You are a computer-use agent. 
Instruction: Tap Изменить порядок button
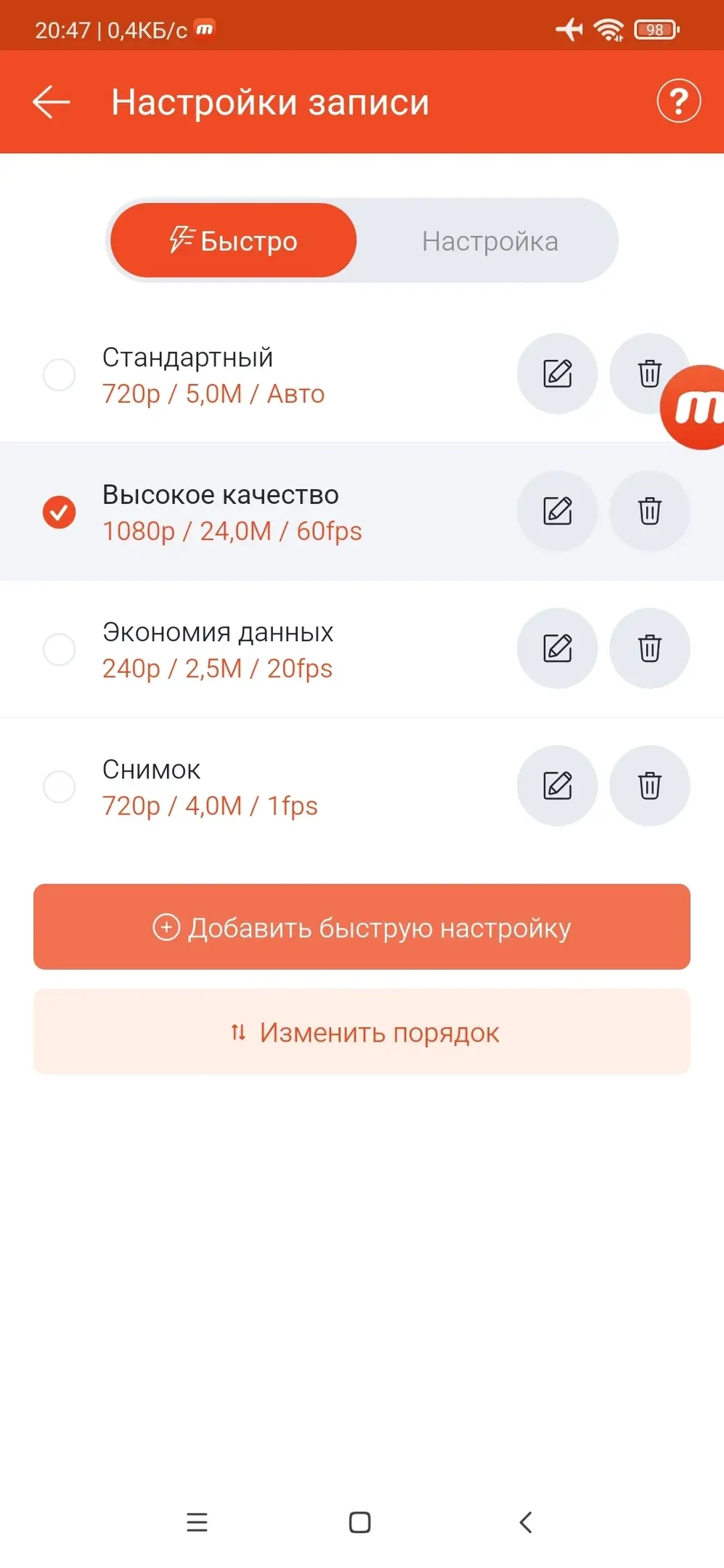362,1032
